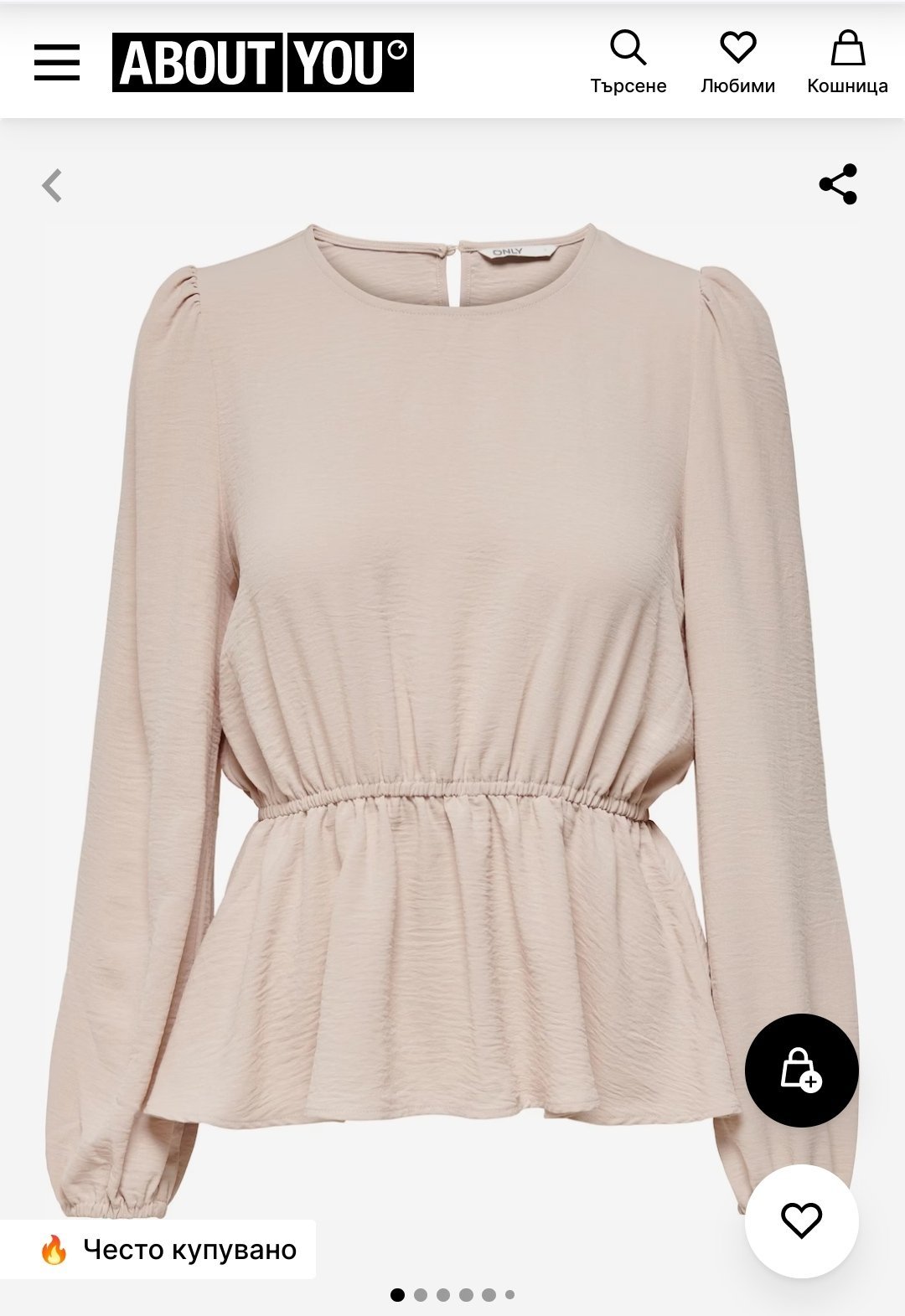Add the blouse to the basket
Image resolution: width=905 pixels, height=1316 pixels.
point(802,1071)
